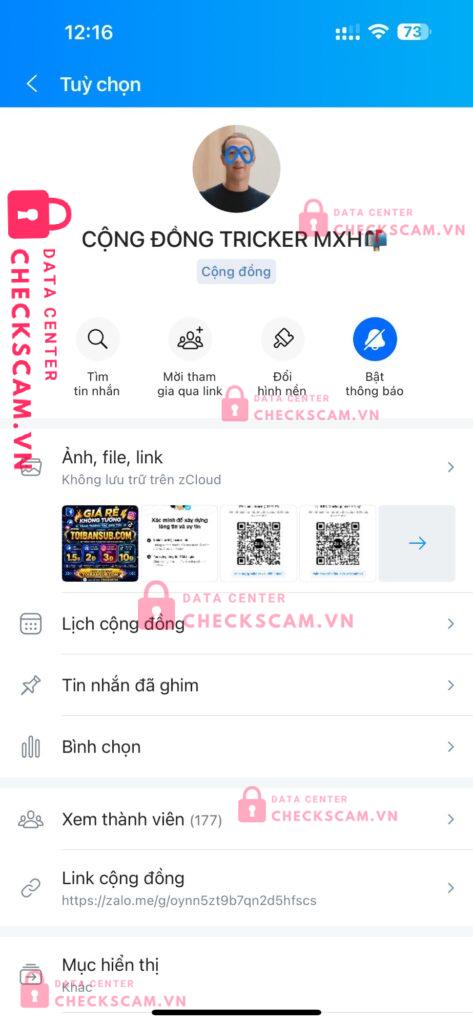Enable notifications with Bật thông báo
The image size is (473, 1024).
coord(375,339)
